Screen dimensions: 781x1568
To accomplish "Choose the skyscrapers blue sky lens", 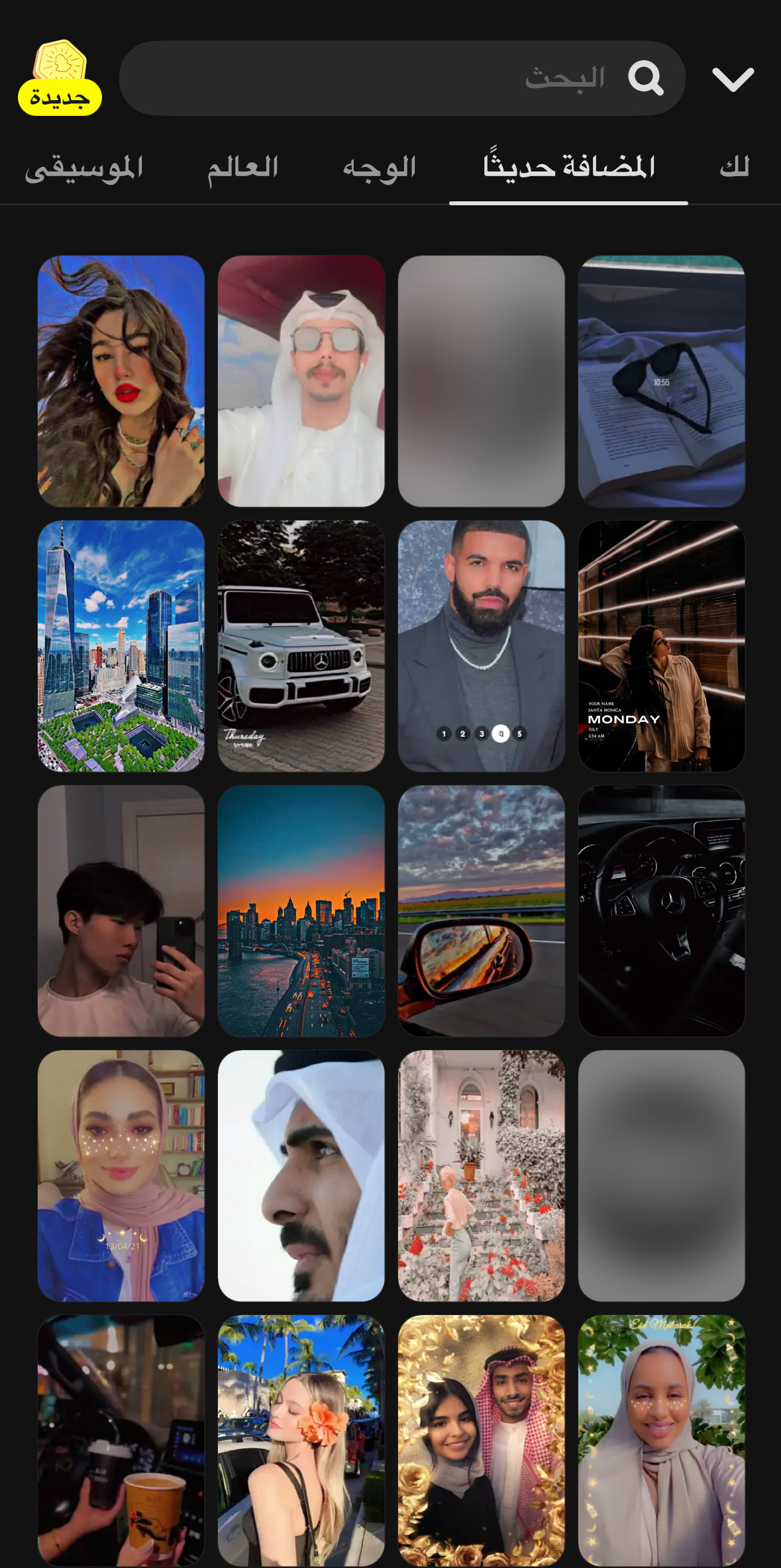I will tap(121, 646).
